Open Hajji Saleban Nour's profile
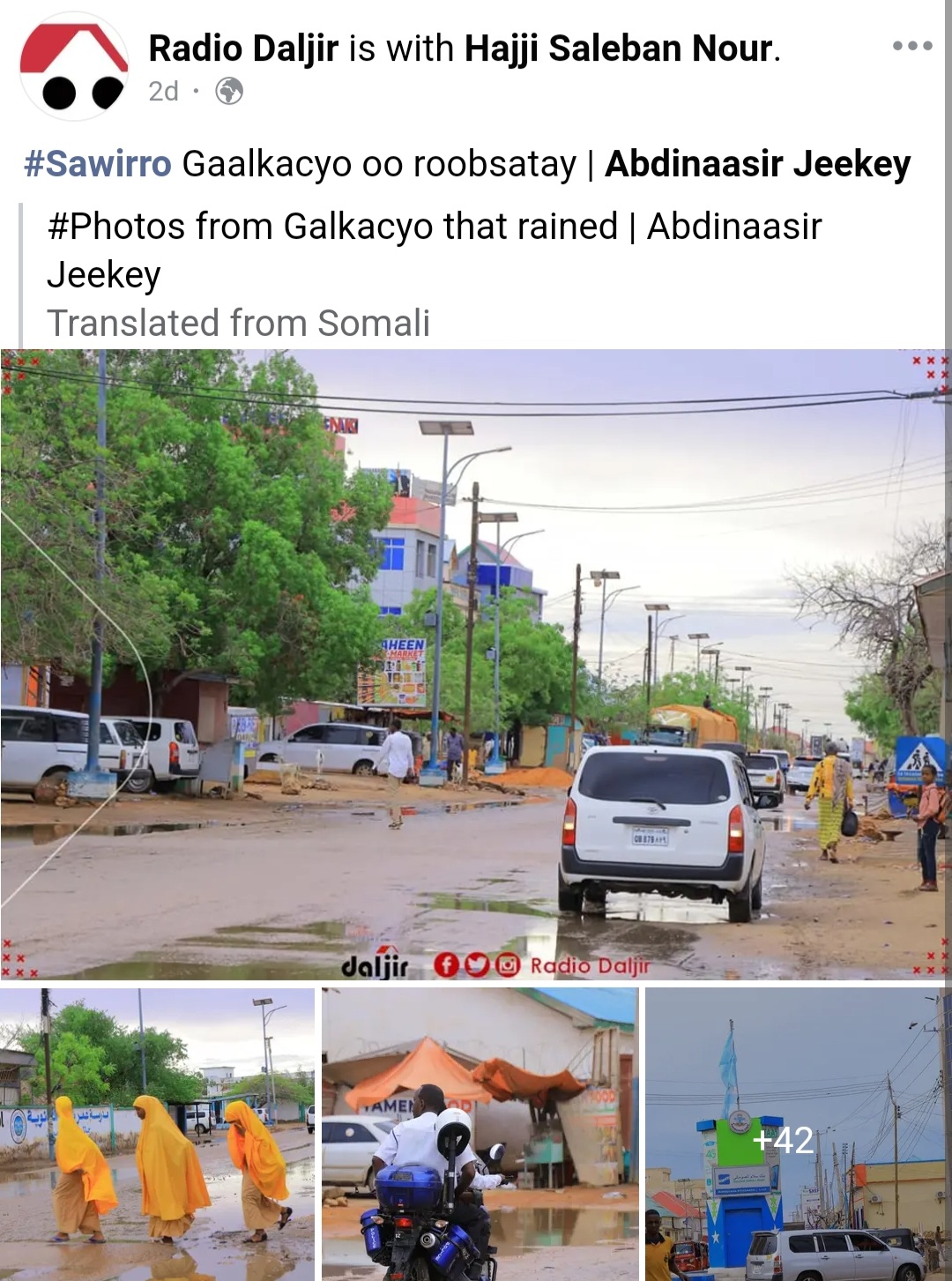Viewport: 952px width, 1281px height. pyautogui.click(x=618, y=48)
